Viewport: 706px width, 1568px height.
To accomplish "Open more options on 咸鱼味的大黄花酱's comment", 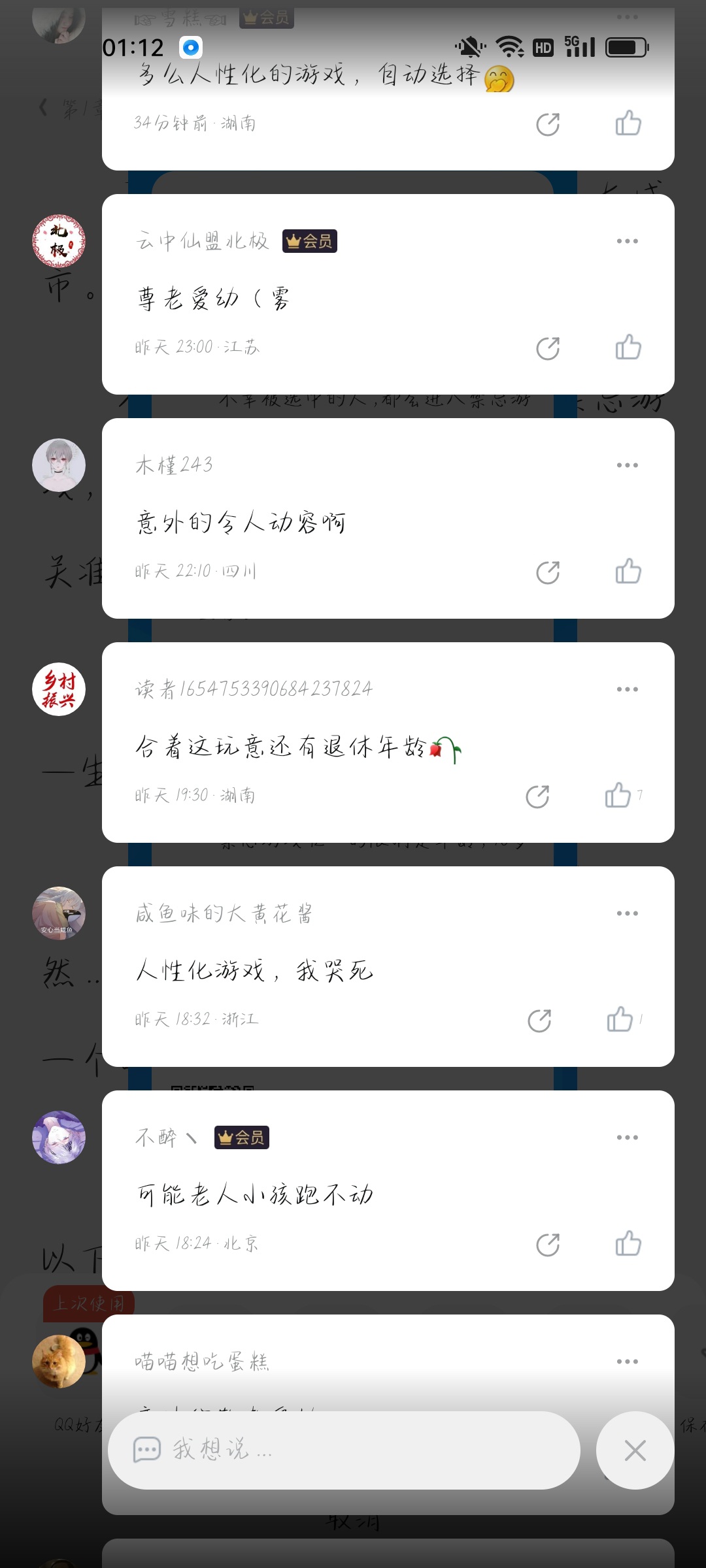I will (628, 913).
